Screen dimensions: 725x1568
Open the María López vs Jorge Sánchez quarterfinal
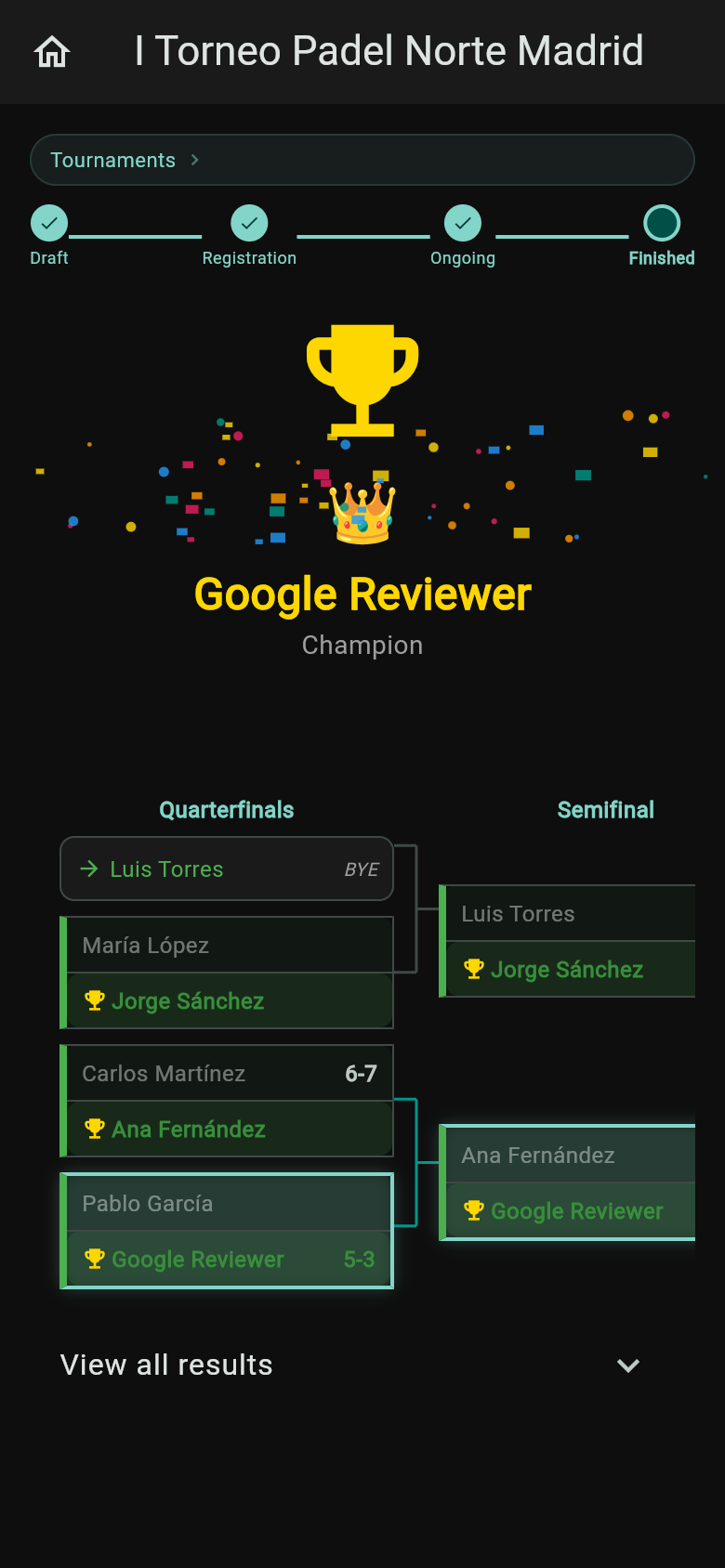(227, 973)
